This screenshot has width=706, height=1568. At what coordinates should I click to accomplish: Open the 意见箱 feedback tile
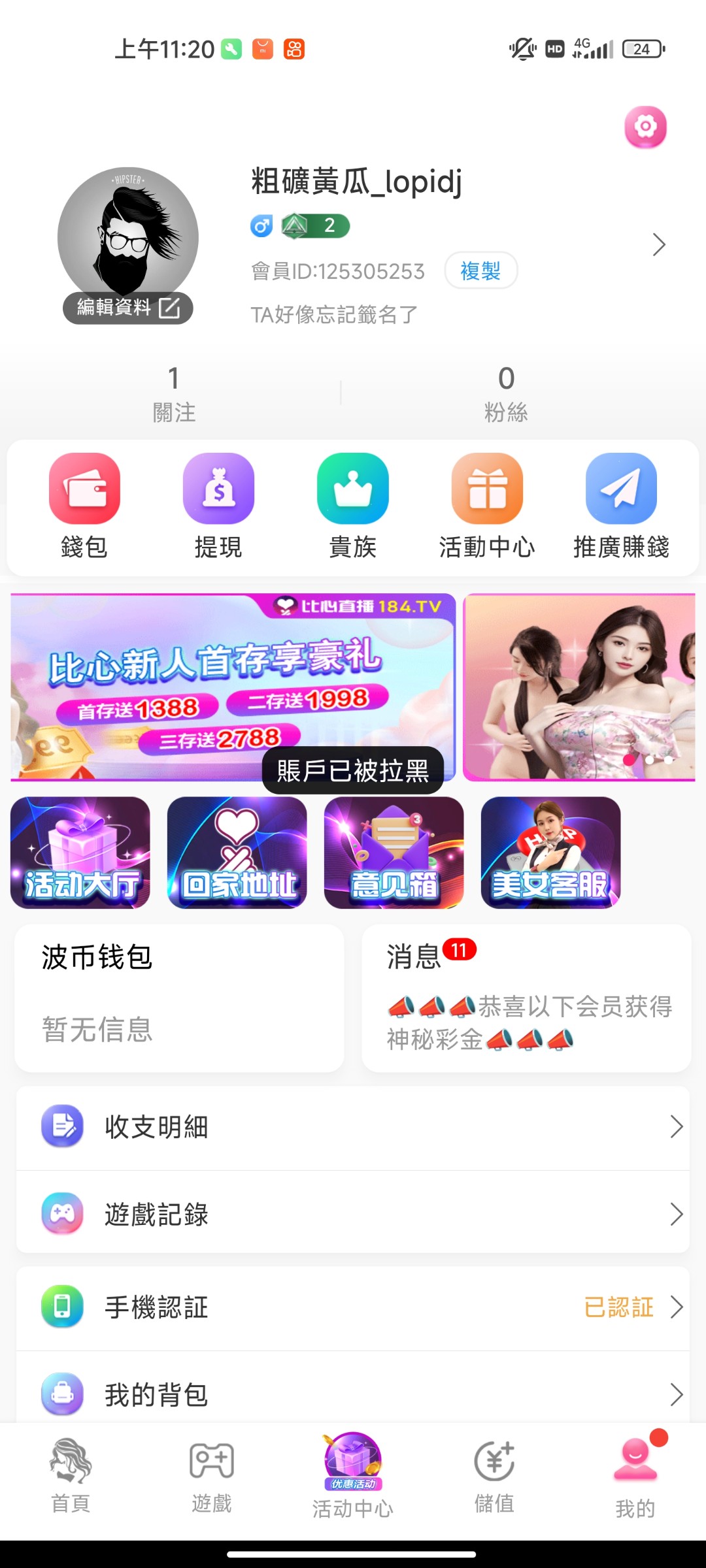(394, 853)
